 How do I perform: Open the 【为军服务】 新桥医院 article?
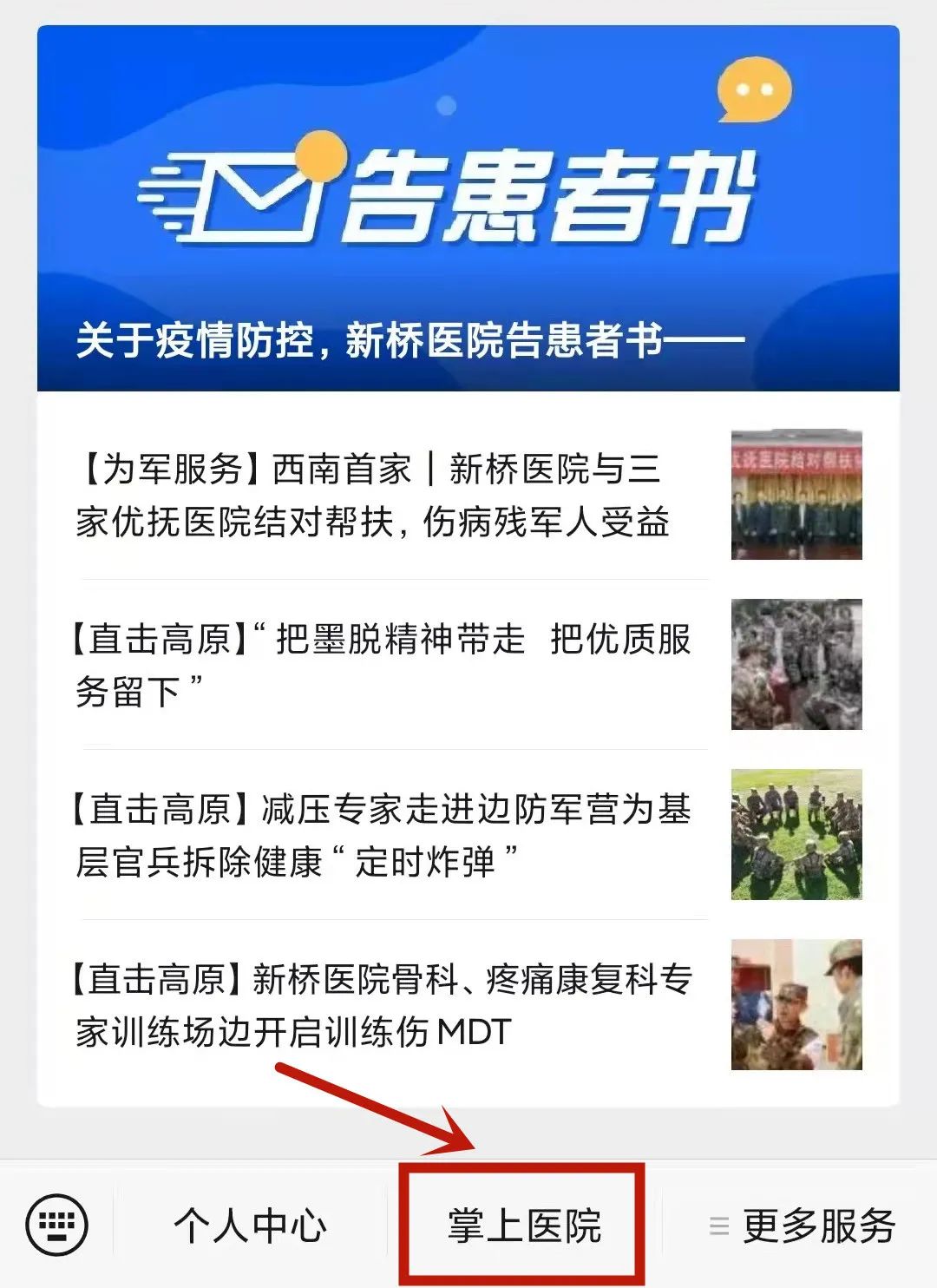tap(373, 496)
